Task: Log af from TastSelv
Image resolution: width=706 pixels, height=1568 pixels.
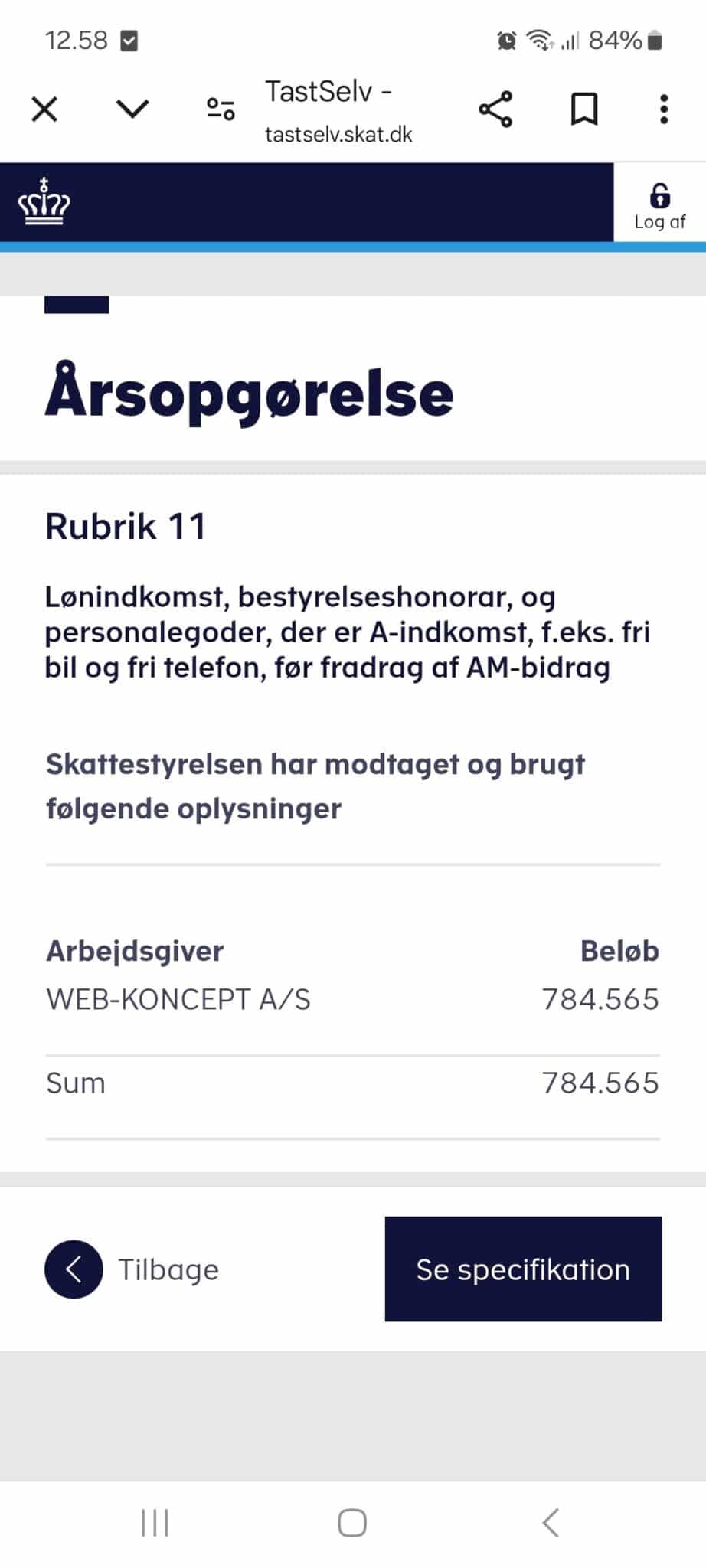Action: point(659,205)
